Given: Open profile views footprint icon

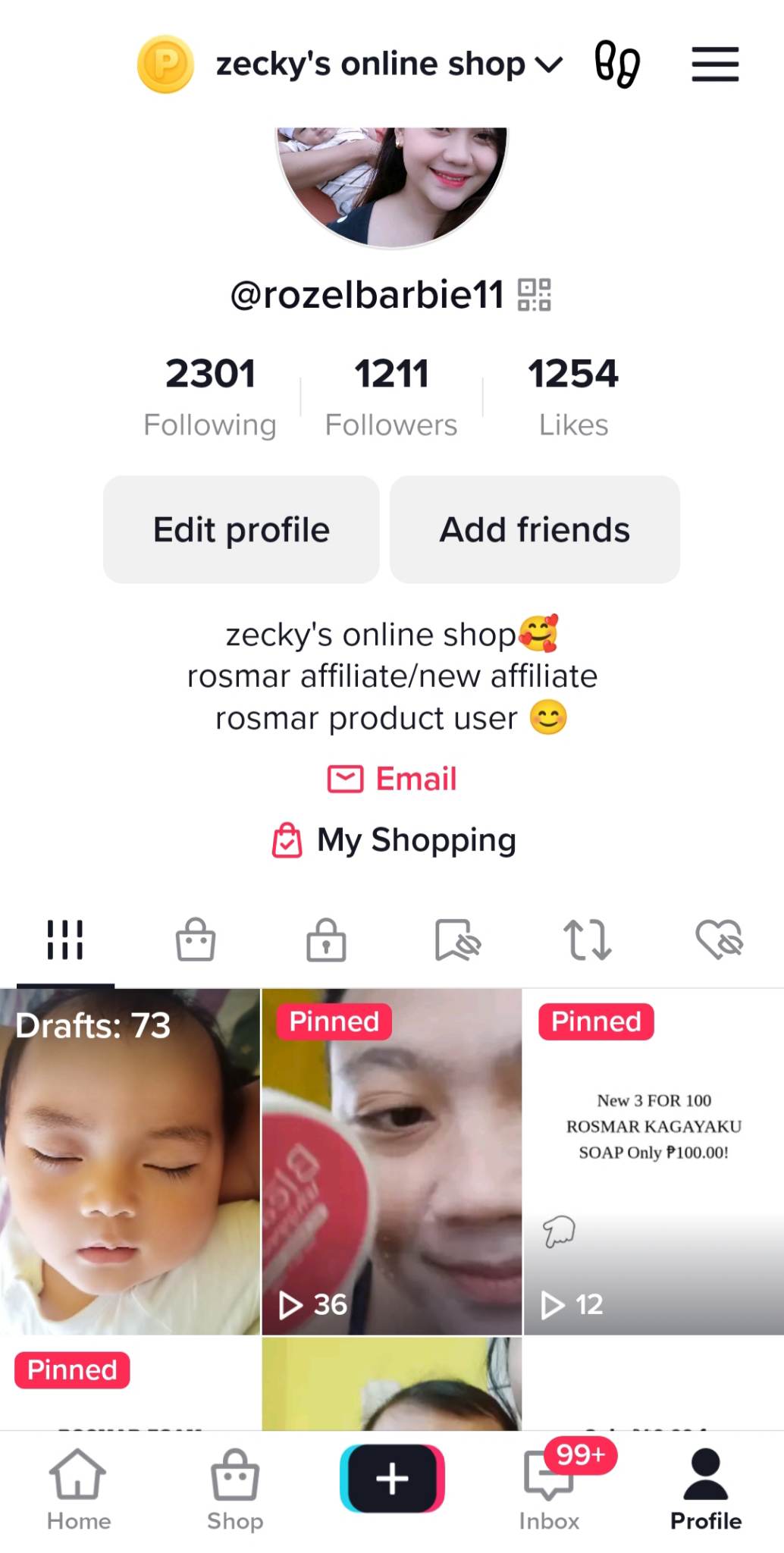Looking at the screenshot, I should pos(617,64).
